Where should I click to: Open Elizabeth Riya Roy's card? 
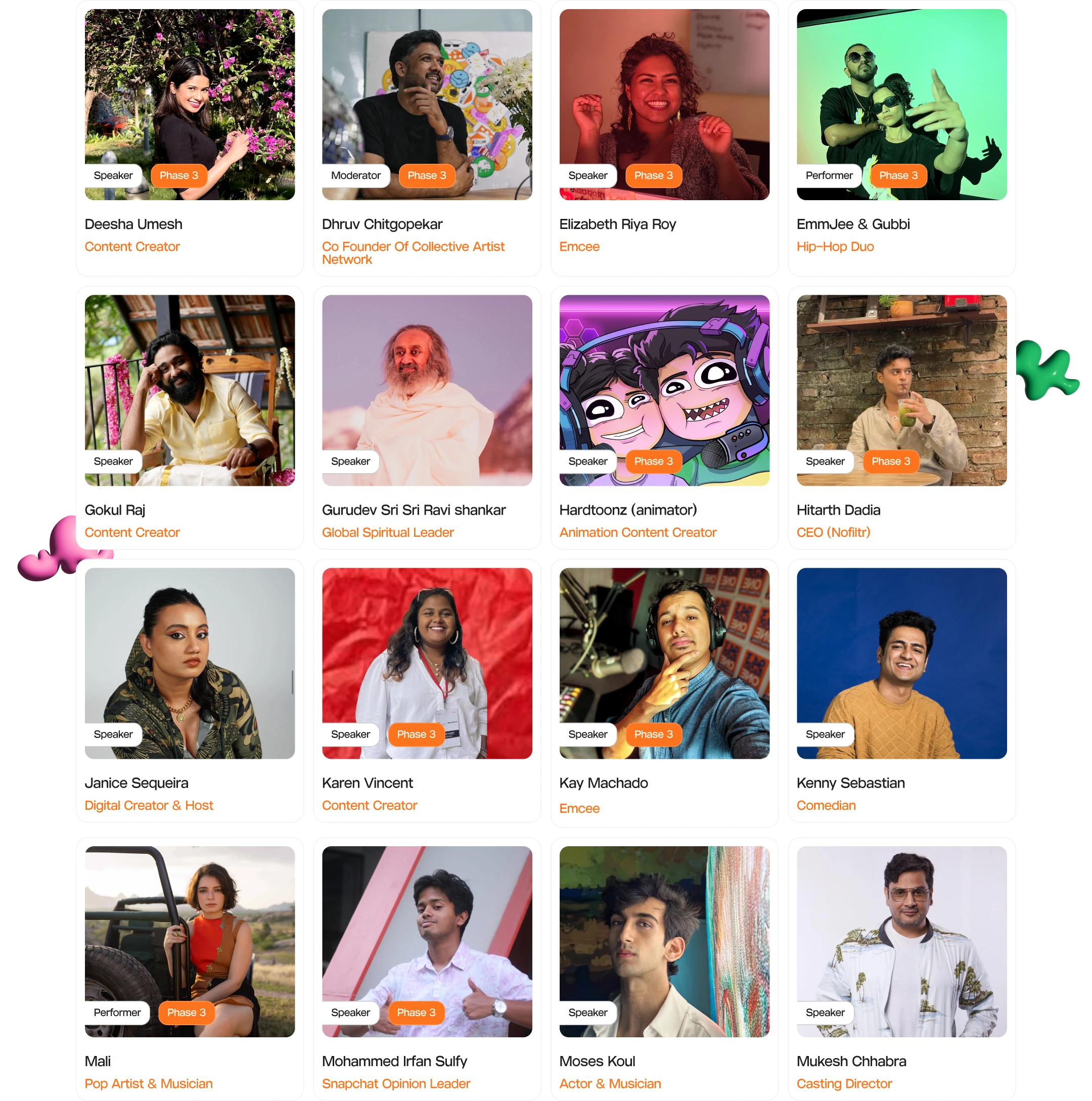click(x=664, y=104)
